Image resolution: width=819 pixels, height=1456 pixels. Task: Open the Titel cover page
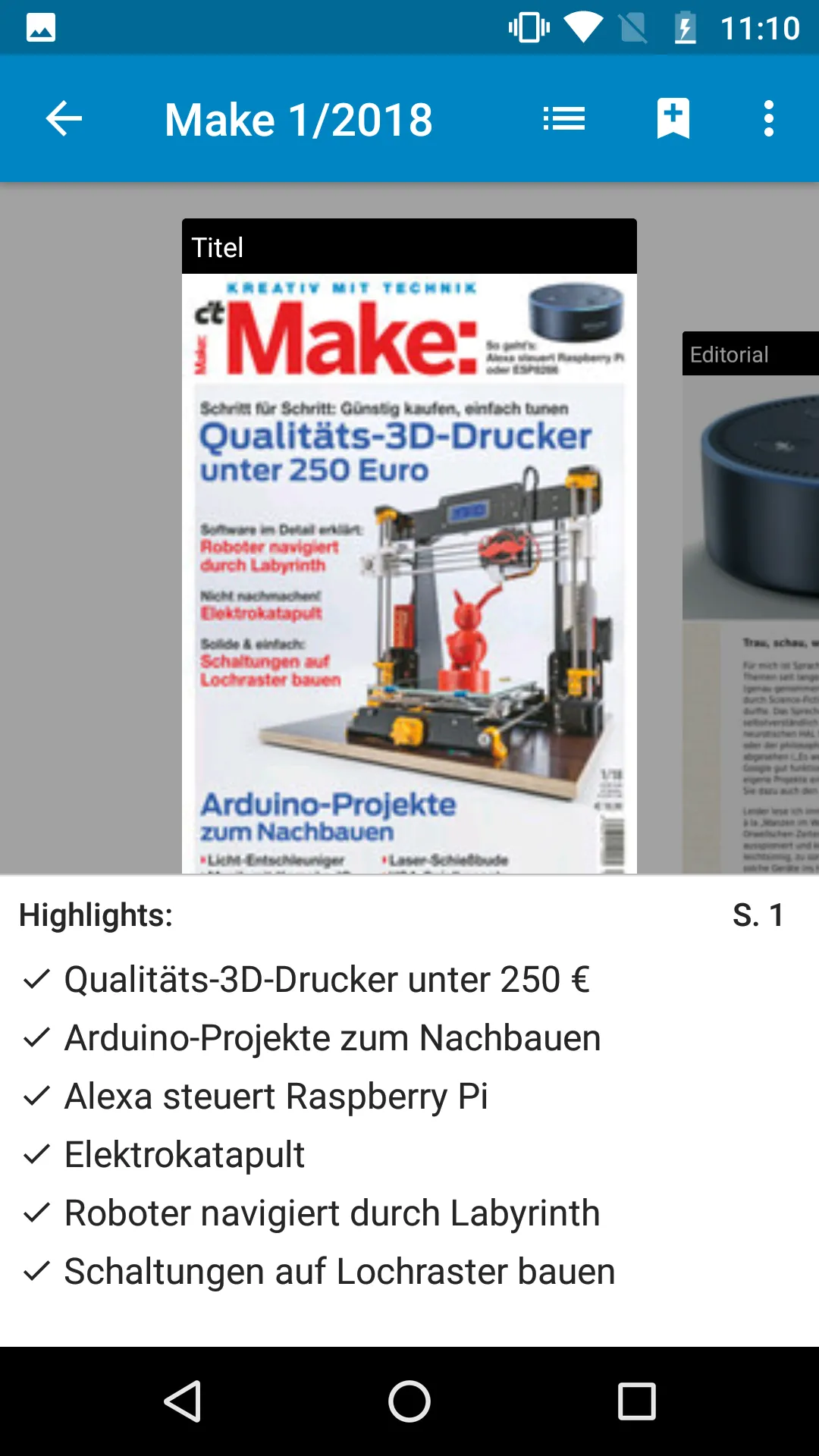(x=409, y=546)
